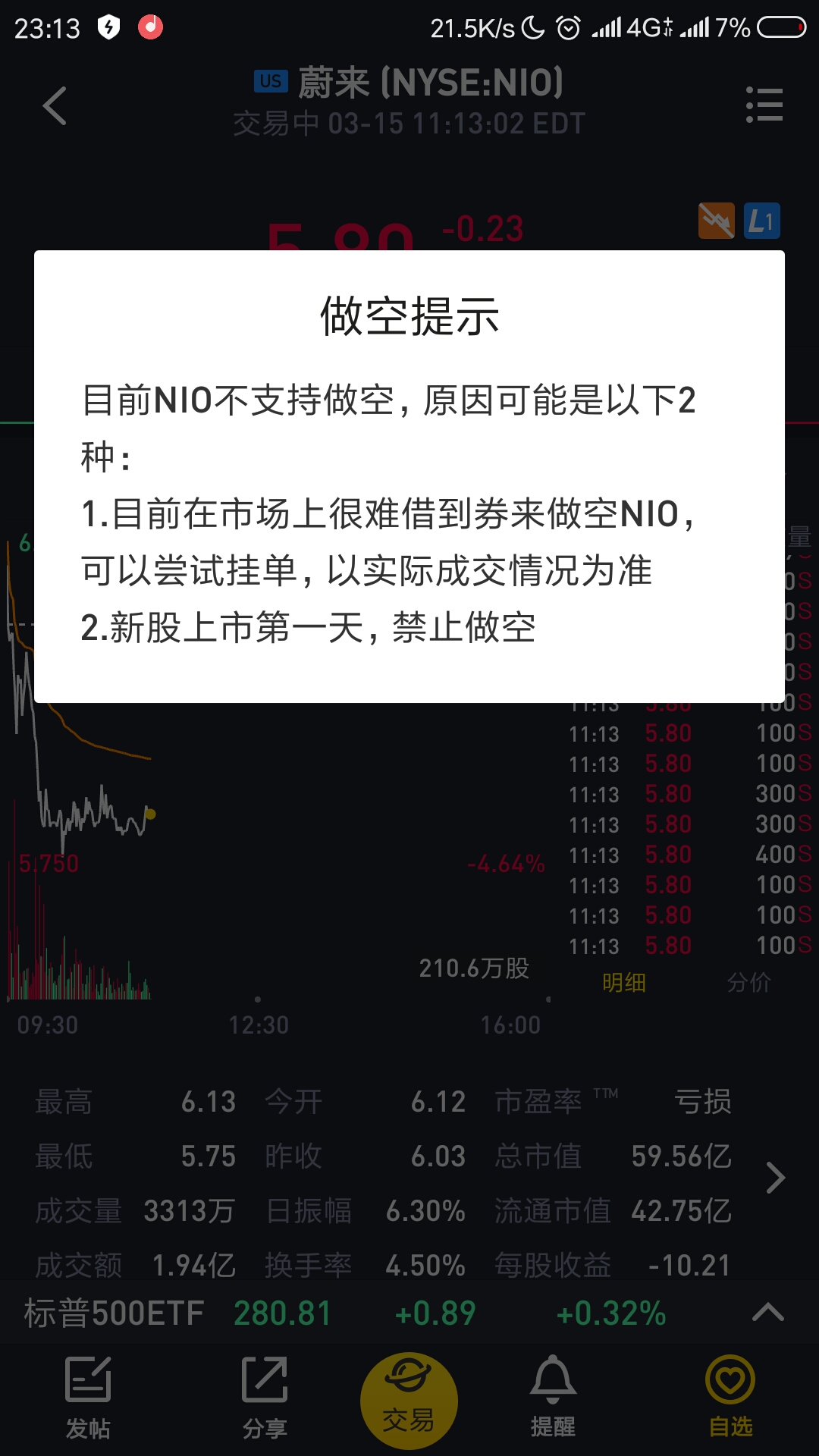Viewport: 819px width, 1456px height.
Task: Go back using the top-left arrow
Action: [55, 105]
